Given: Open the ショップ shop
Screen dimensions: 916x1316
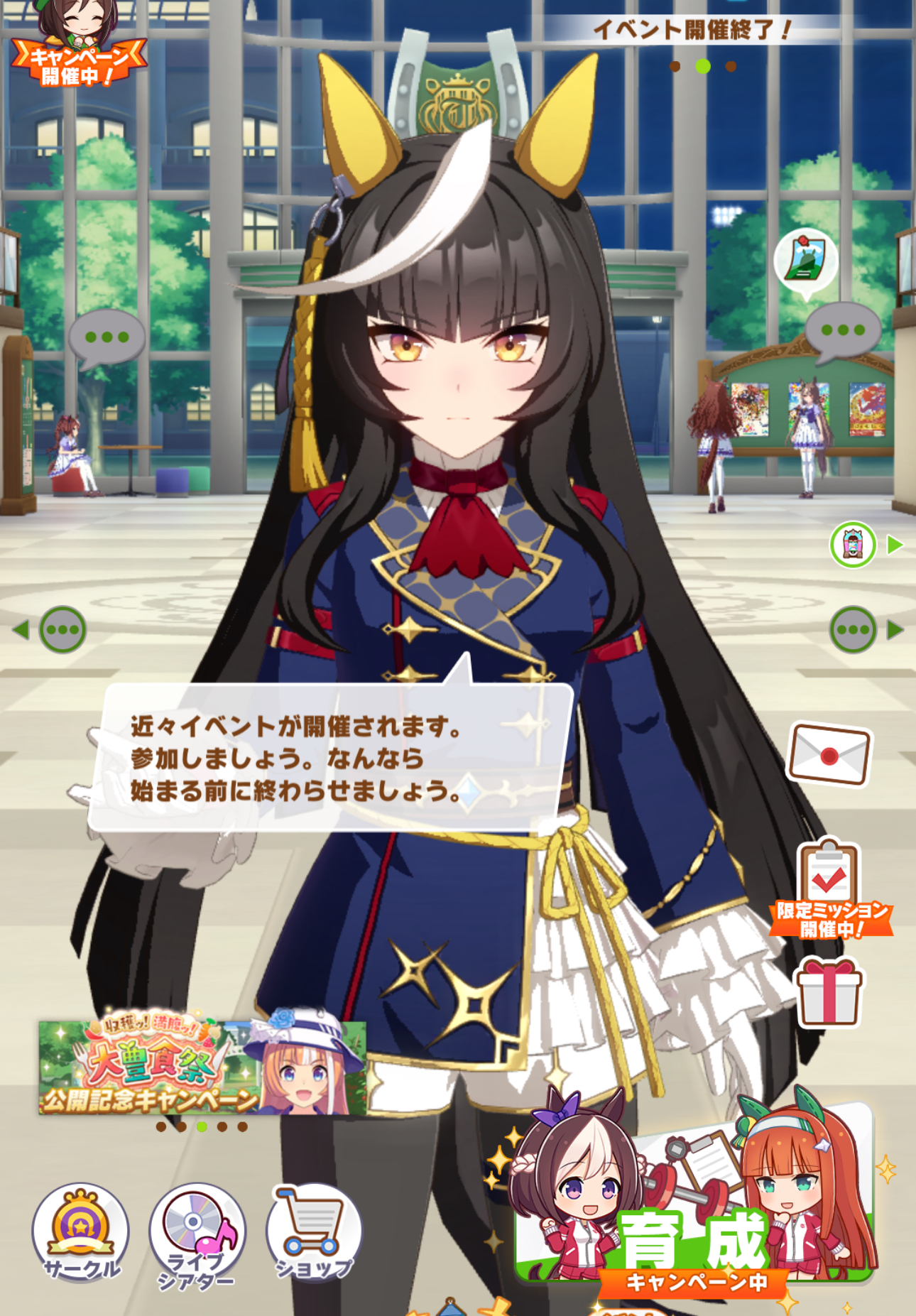Looking at the screenshot, I should (314, 1232).
